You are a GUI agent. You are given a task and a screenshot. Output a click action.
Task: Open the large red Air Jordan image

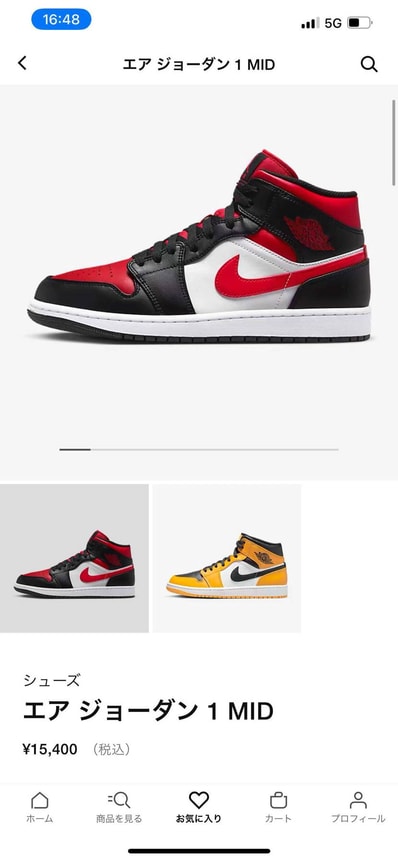199,247
